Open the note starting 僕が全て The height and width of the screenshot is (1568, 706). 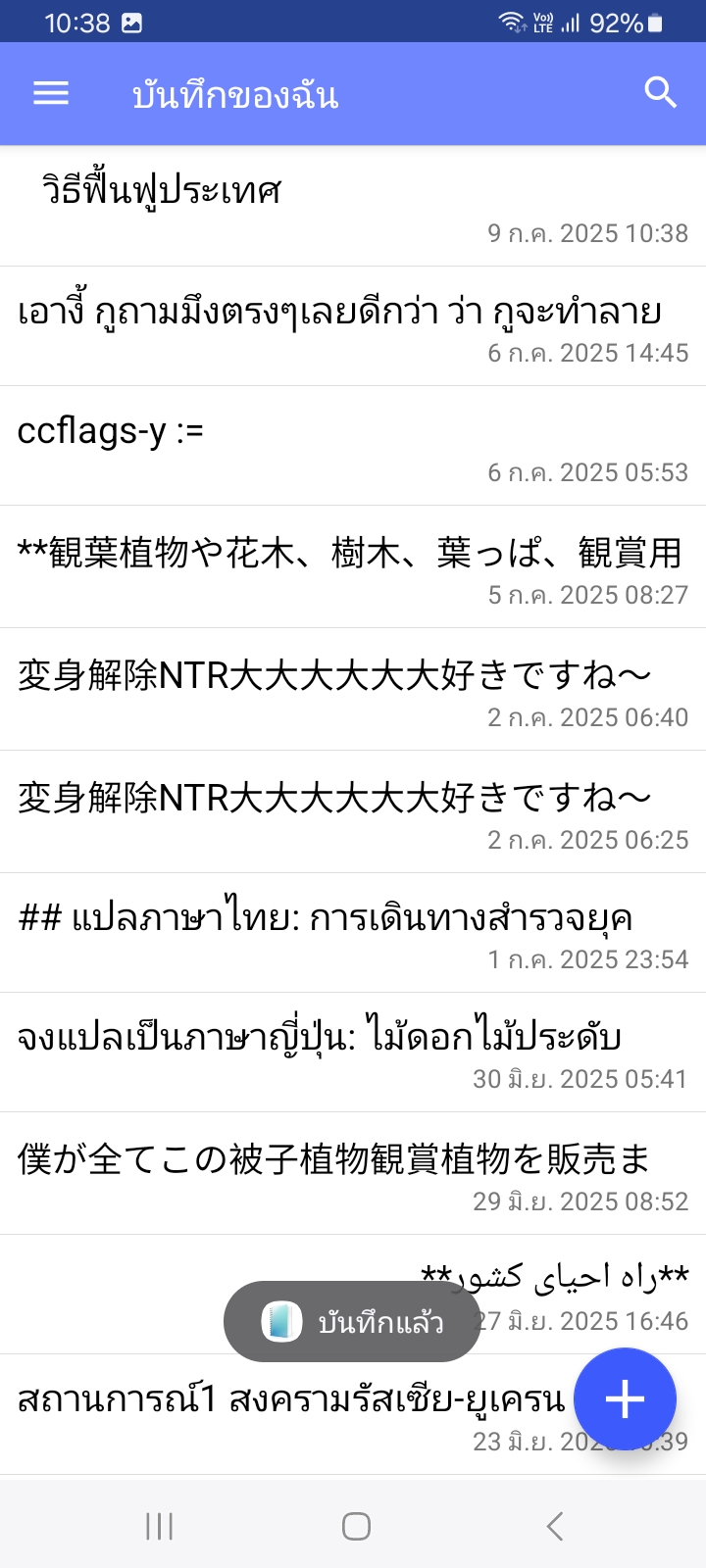click(353, 1174)
